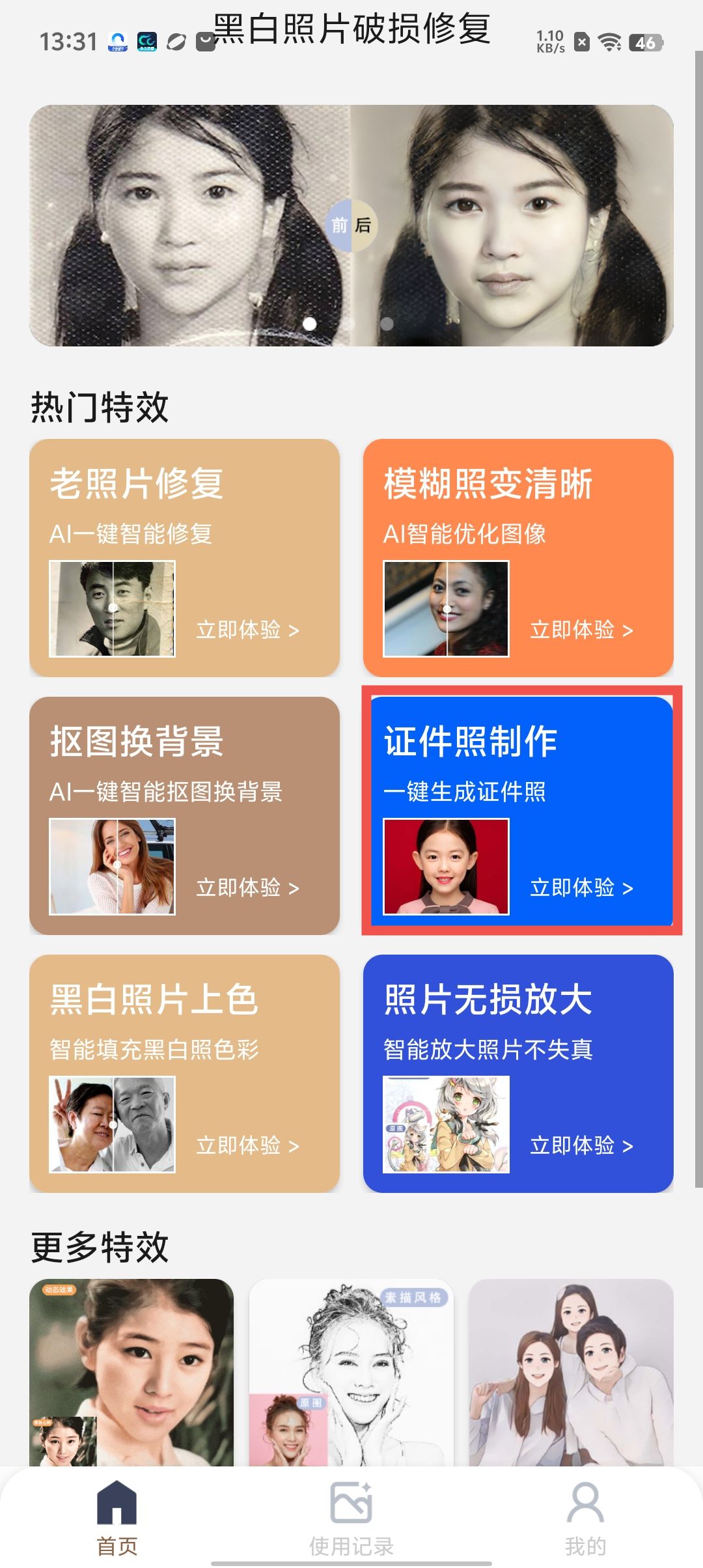This screenshot has width=703, height=1568.
Task: Open the 动态效果 portrait effect tile
Action: [131, 1371]
